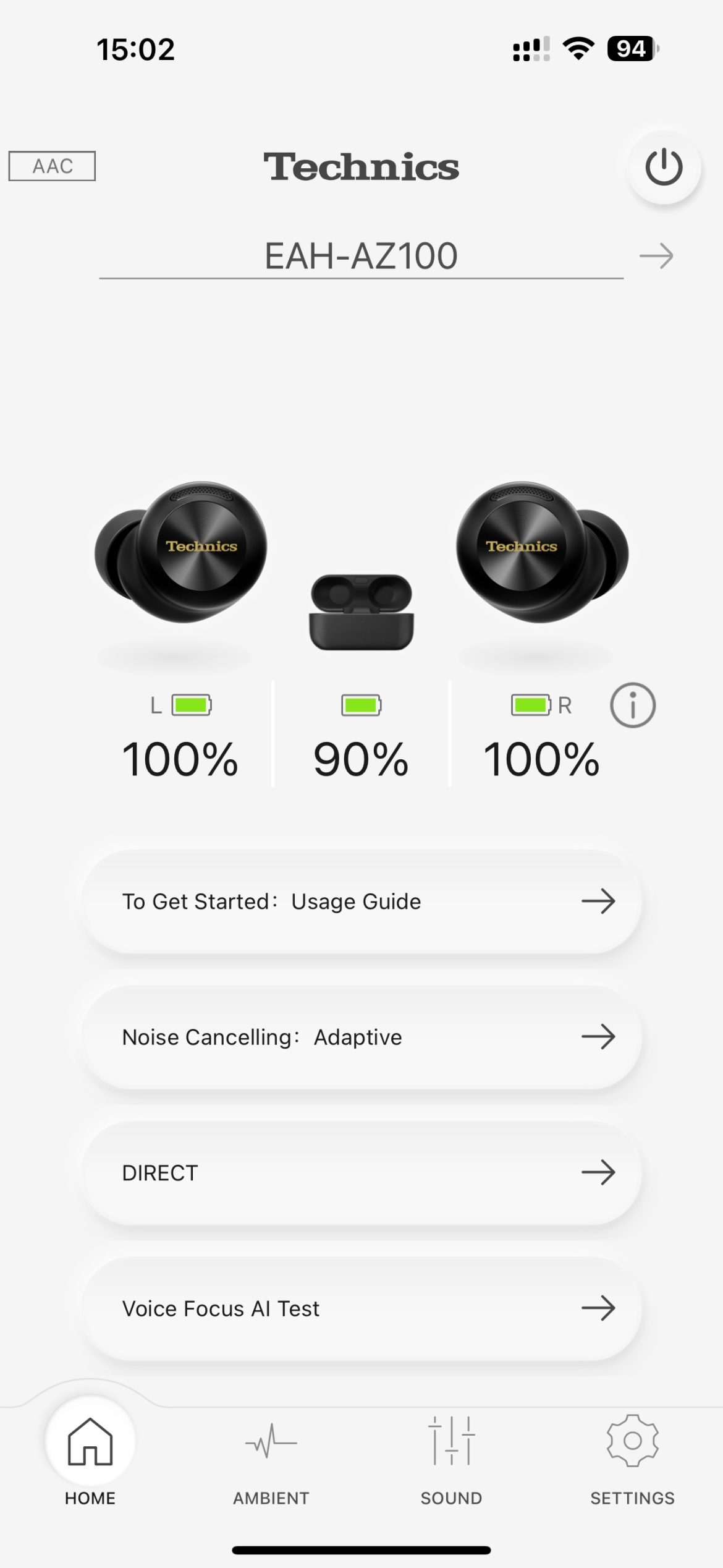Switch to the AMBIENT tab
The width and height of the screenshot is (723, 1568).
point(271,1459)
